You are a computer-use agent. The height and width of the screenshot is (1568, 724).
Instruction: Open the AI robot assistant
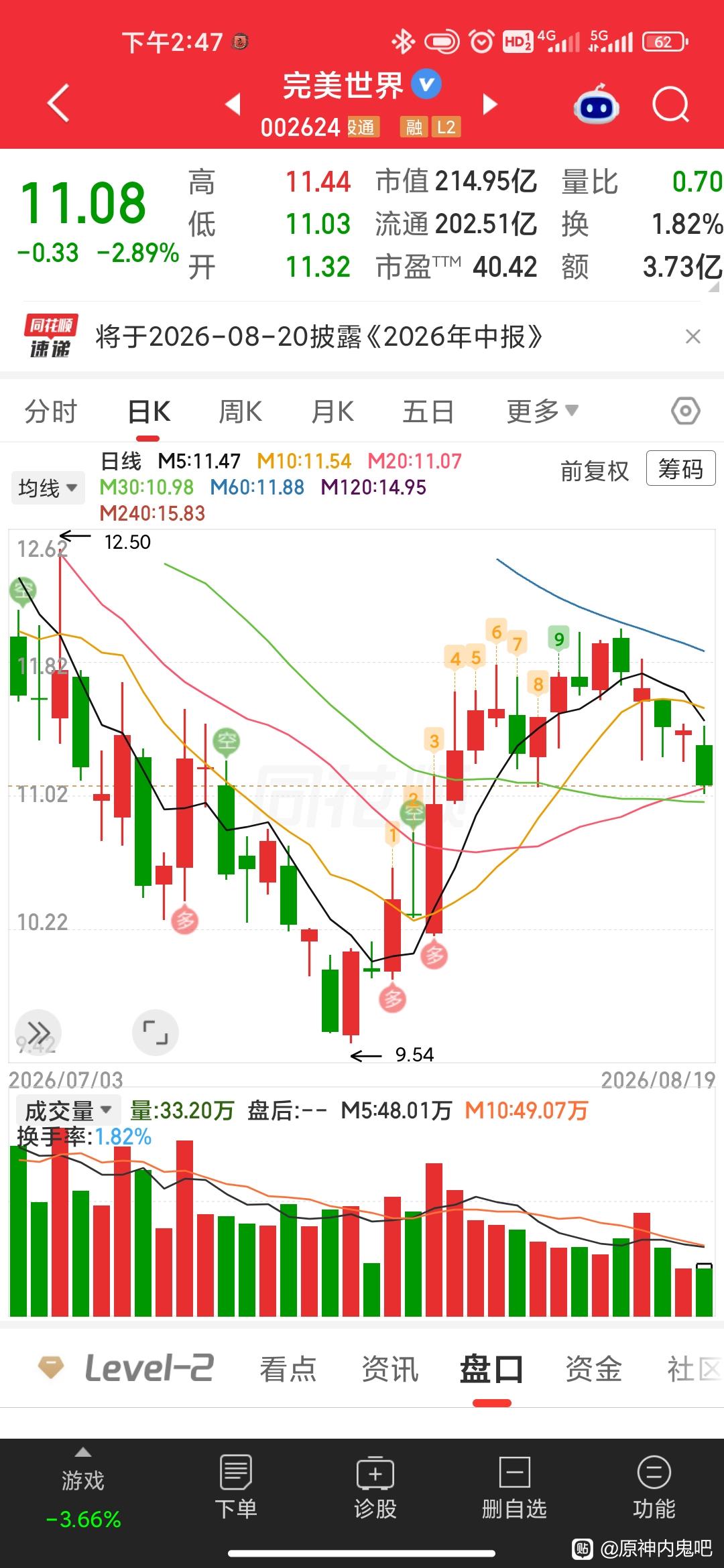596,105
